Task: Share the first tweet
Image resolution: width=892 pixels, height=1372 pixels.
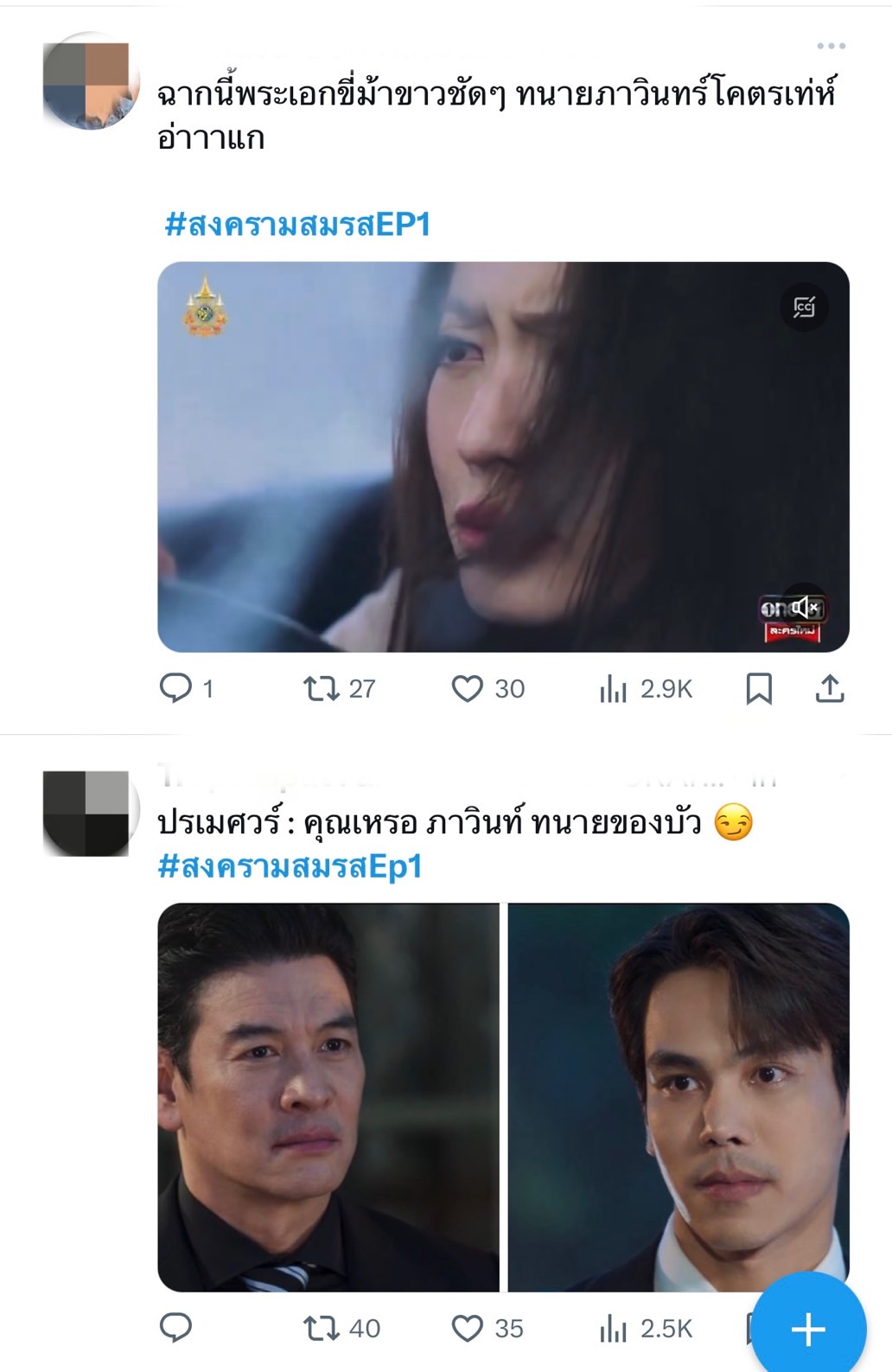Action: 829,688
